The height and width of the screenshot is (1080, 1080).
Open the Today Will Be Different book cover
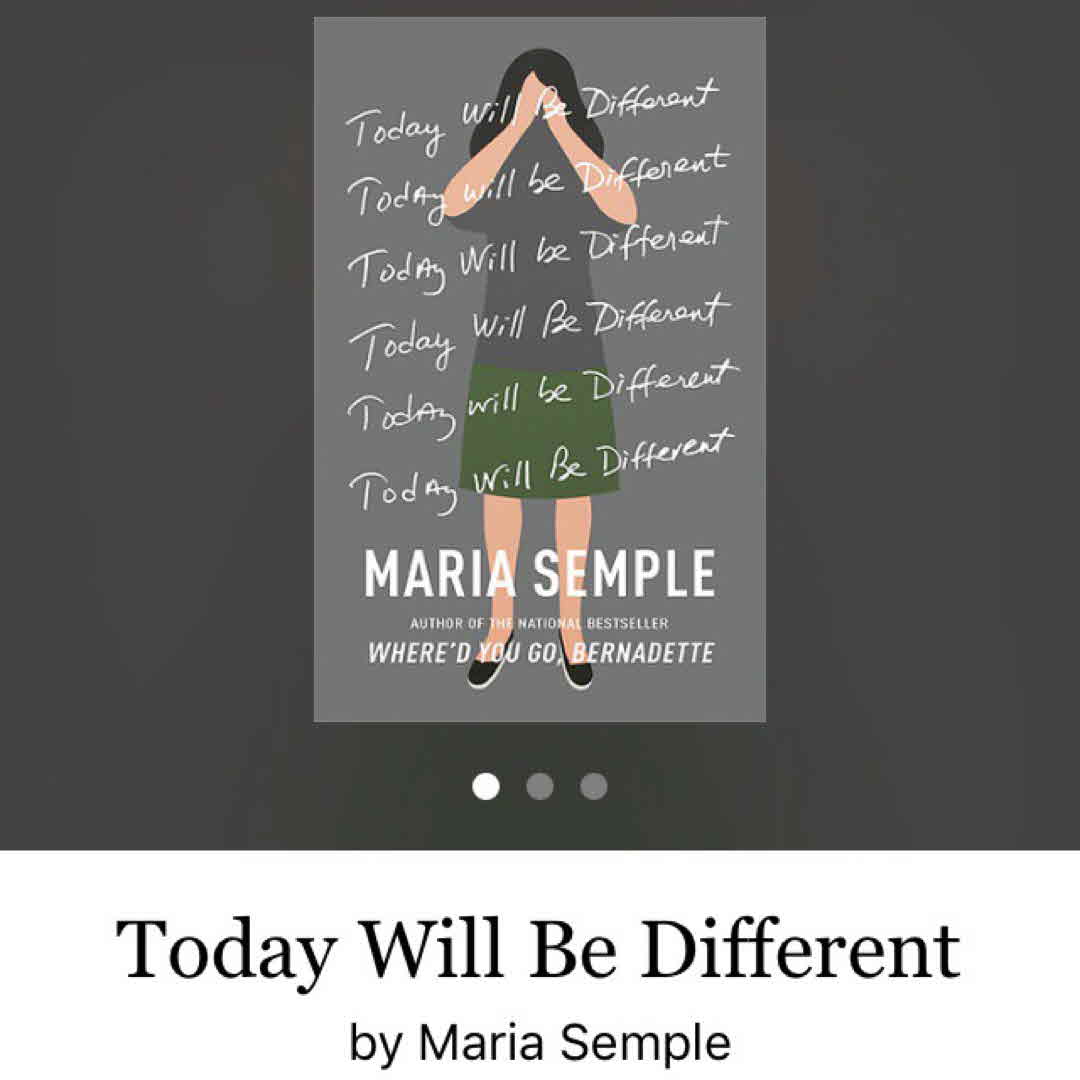(x=540, y=370)
